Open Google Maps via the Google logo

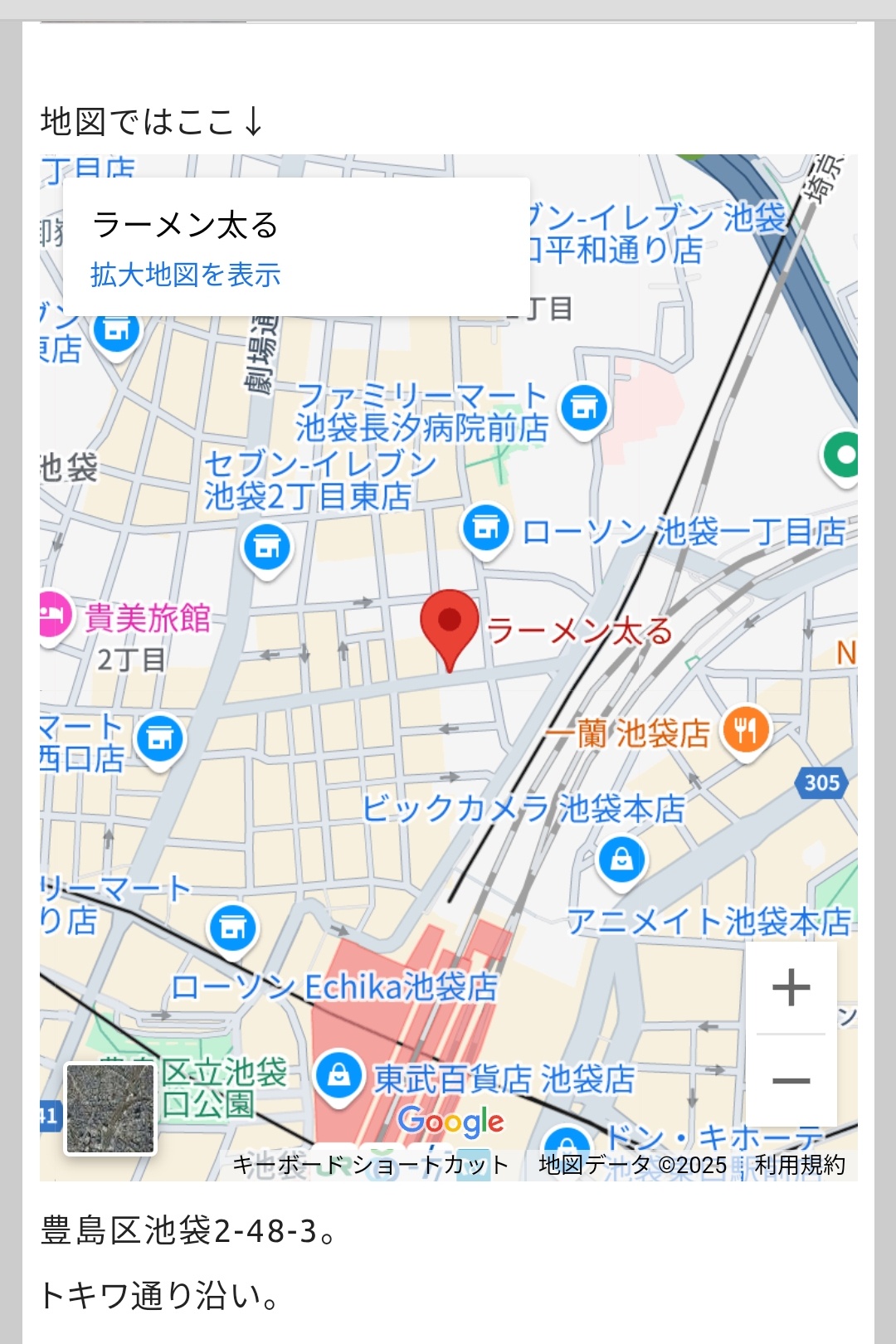click(x=450, y=1121)
